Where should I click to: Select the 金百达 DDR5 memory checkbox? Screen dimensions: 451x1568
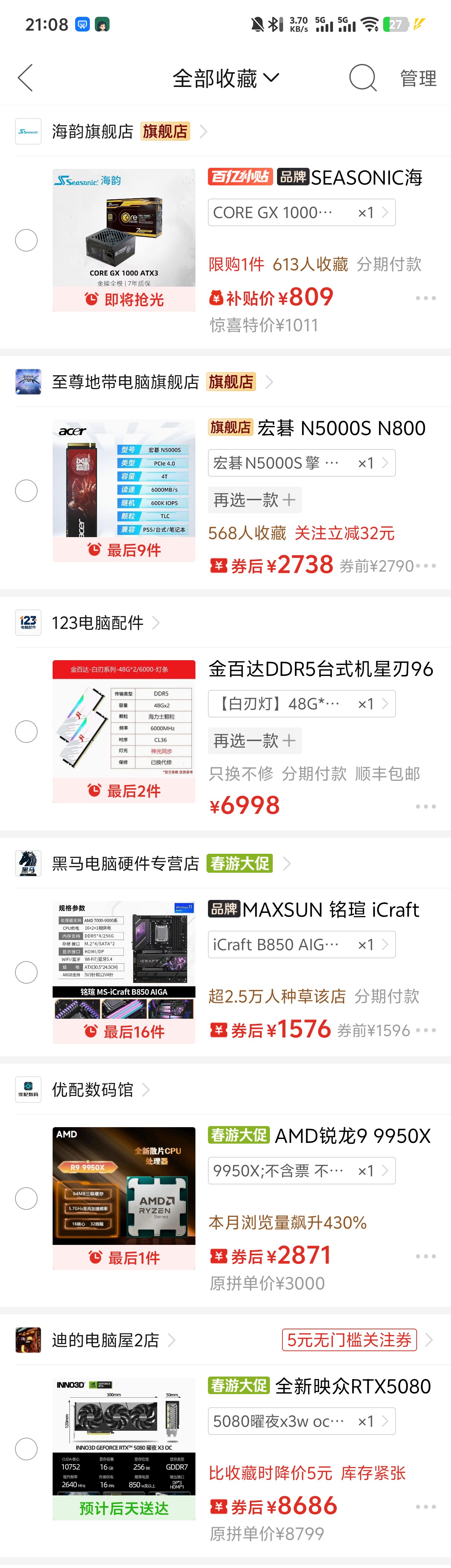26,732
